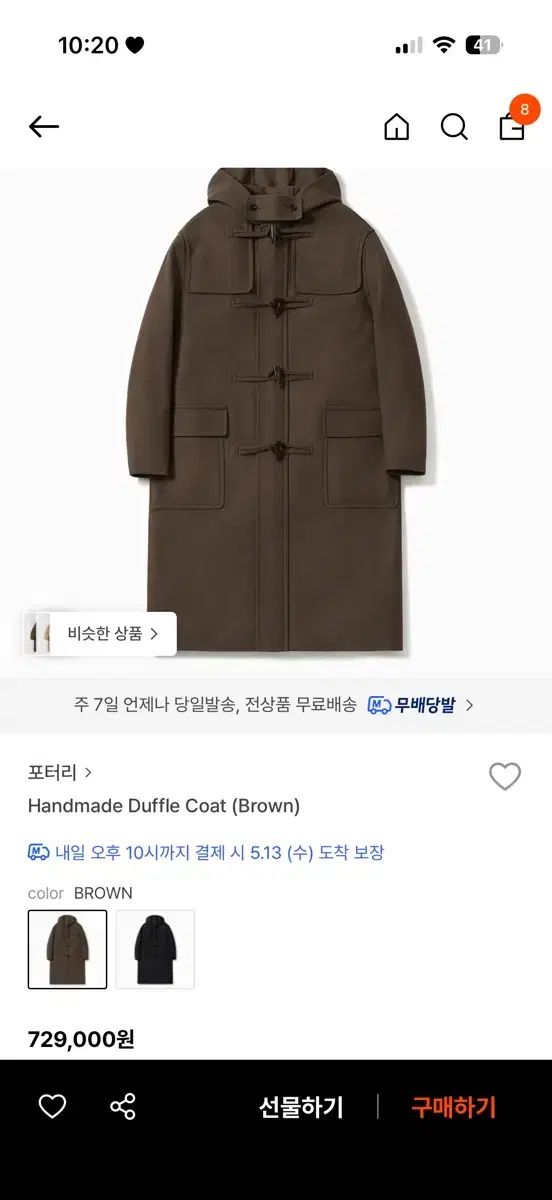Viewport: 552px width, 1200px height.
Task: Select the brown color swatch
Action: point(67,949)
